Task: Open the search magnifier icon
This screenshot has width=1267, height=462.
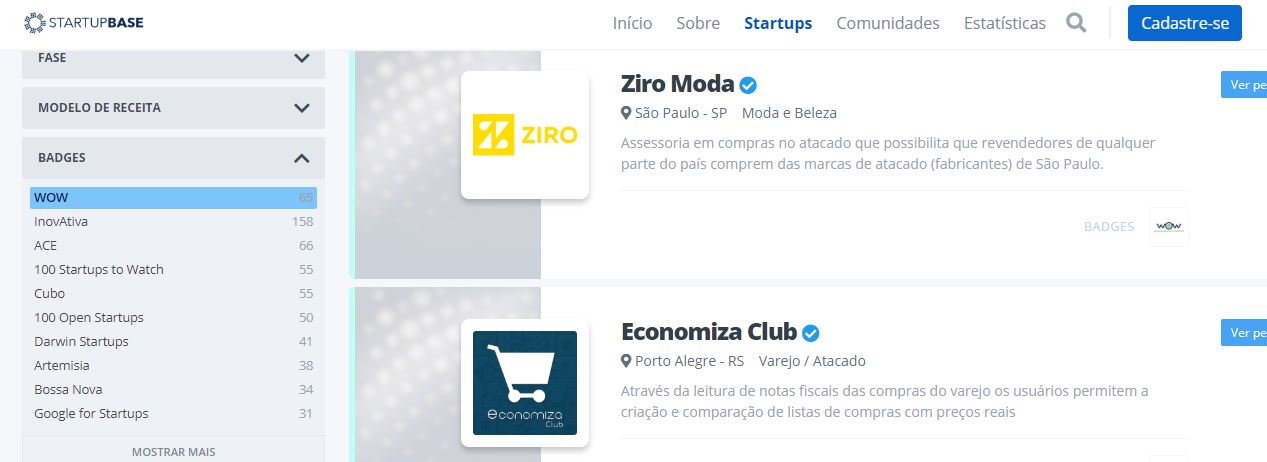Action: (x=1076, y=23)
